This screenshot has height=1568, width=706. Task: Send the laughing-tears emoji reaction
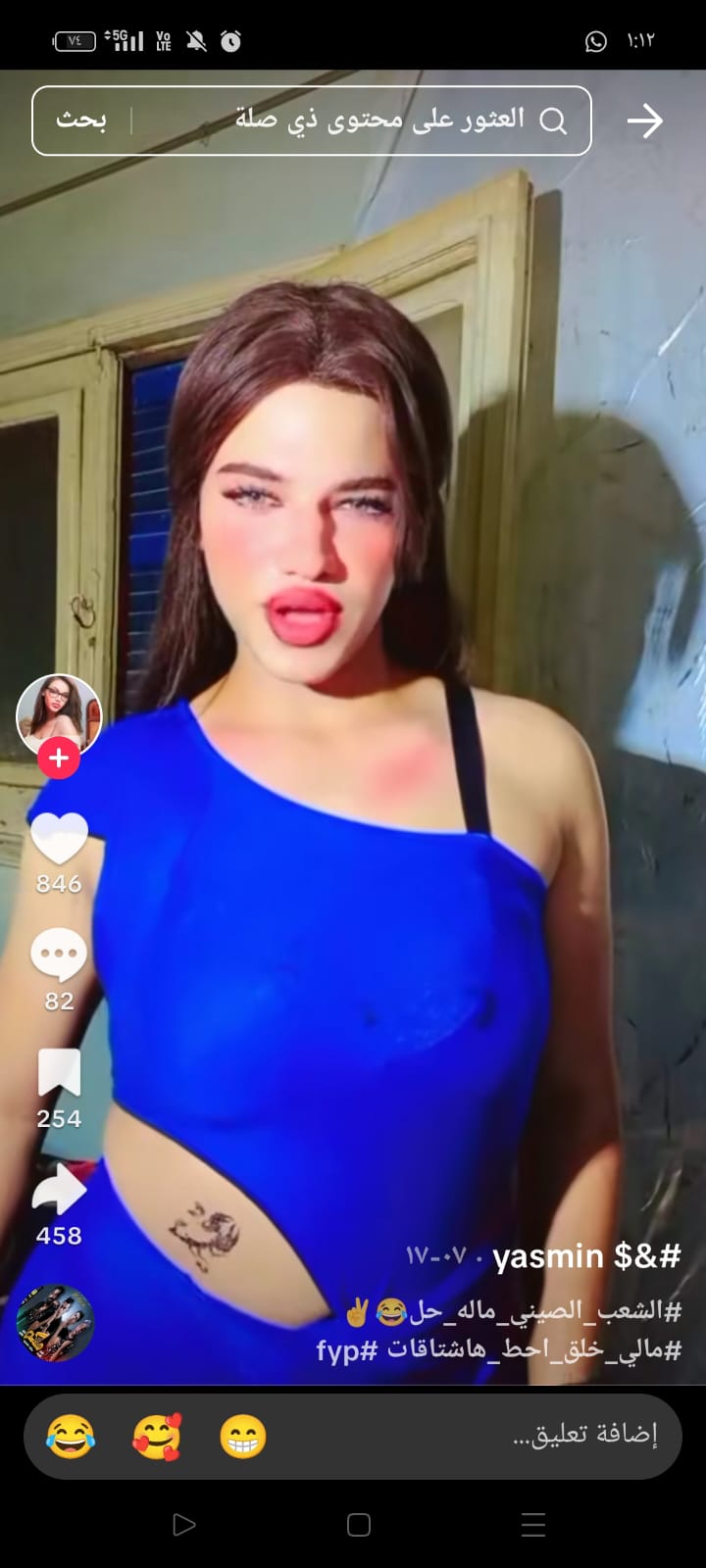(71, 1437)
